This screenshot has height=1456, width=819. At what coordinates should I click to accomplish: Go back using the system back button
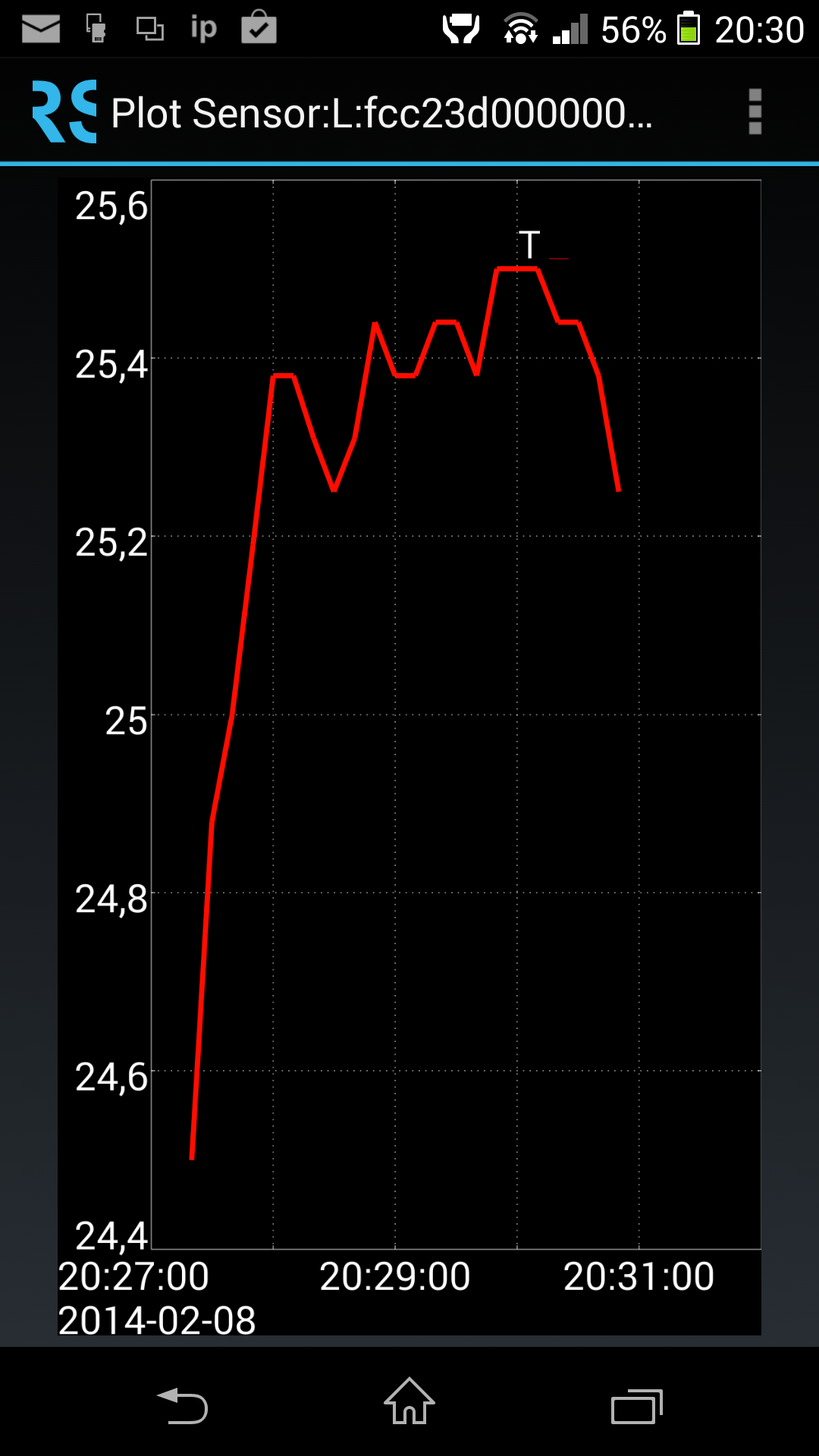click(182, 1405)
